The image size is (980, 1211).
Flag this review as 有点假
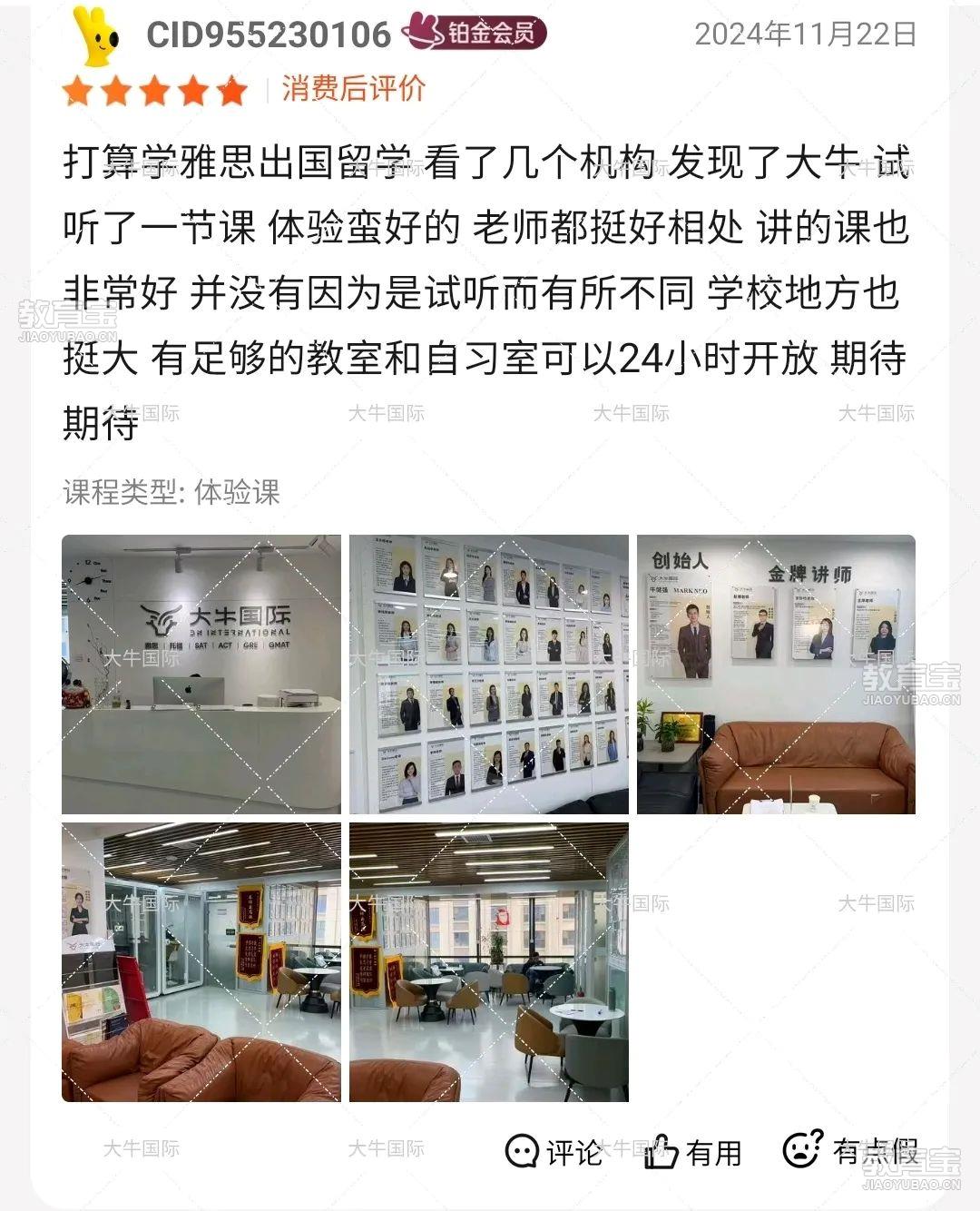851,1152
